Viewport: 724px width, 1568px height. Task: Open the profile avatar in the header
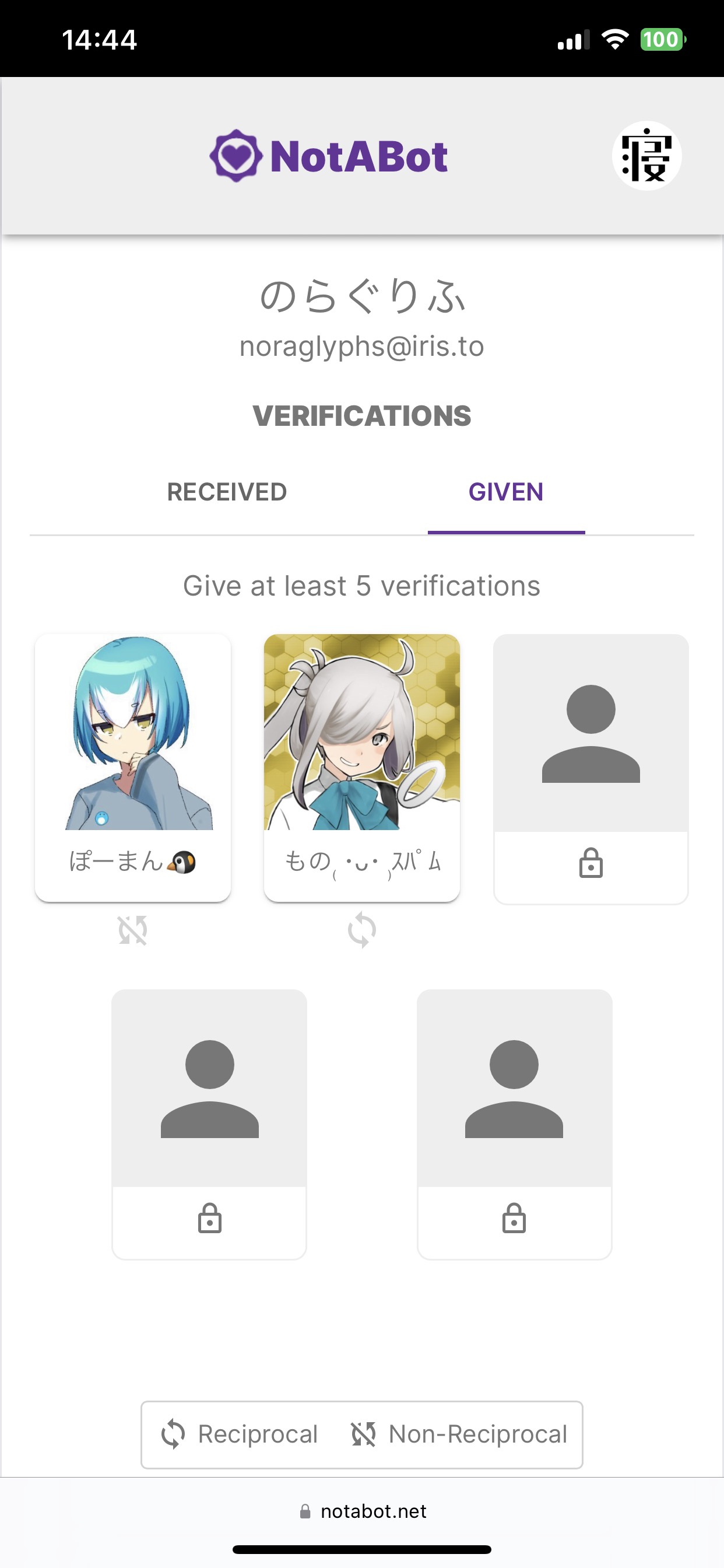[x=646, y=156]
